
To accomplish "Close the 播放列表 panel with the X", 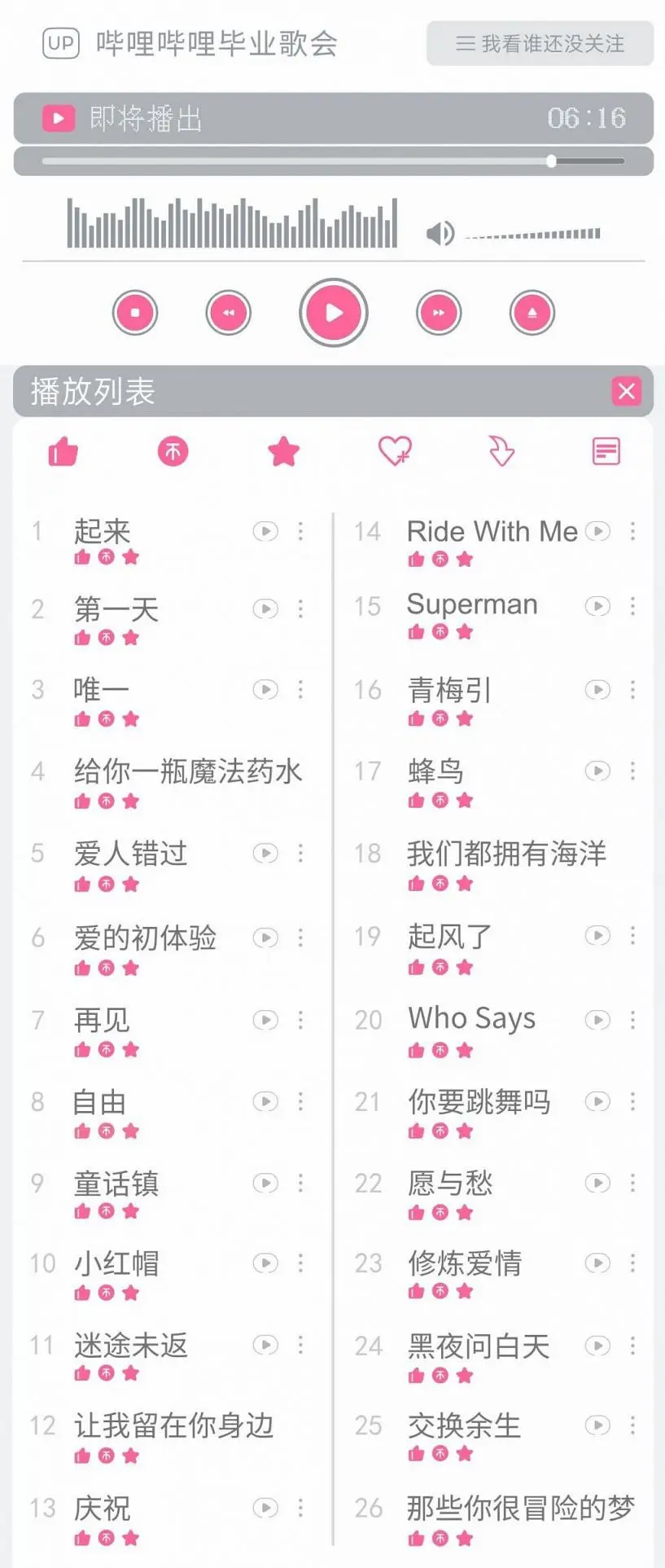I will (626, 391).
